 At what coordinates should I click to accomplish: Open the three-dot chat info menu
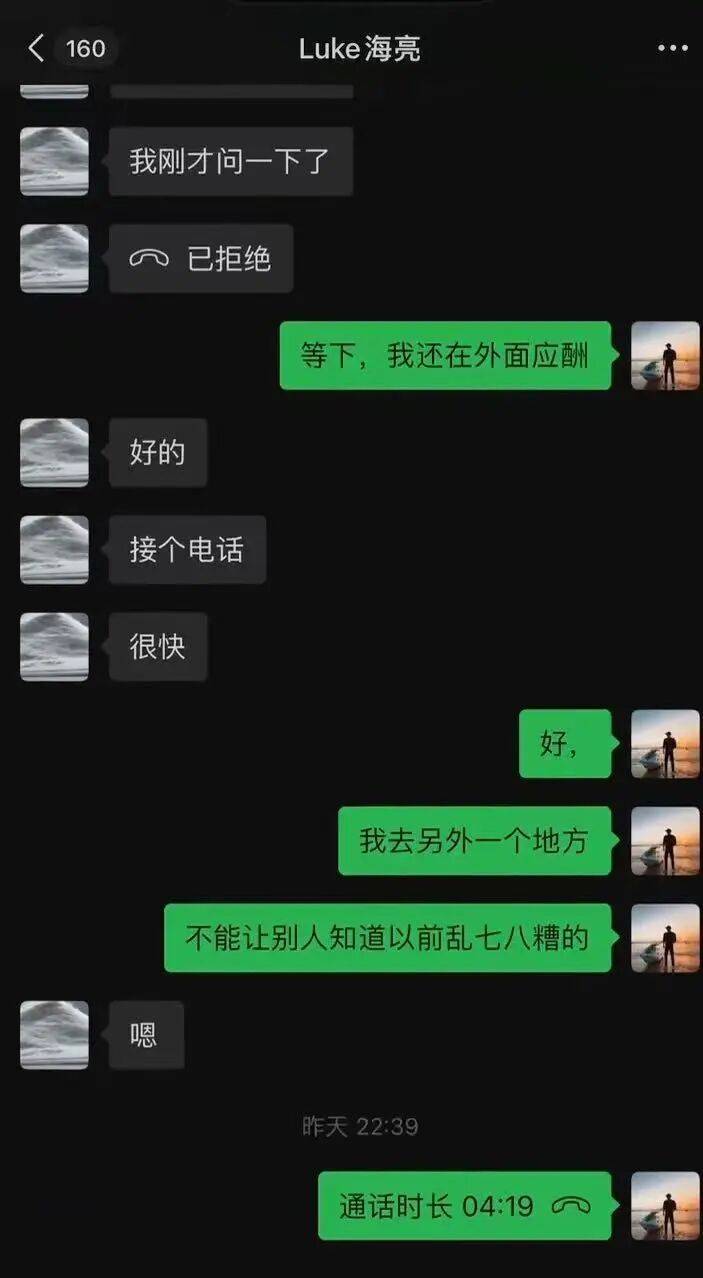(x=672, y=48)
